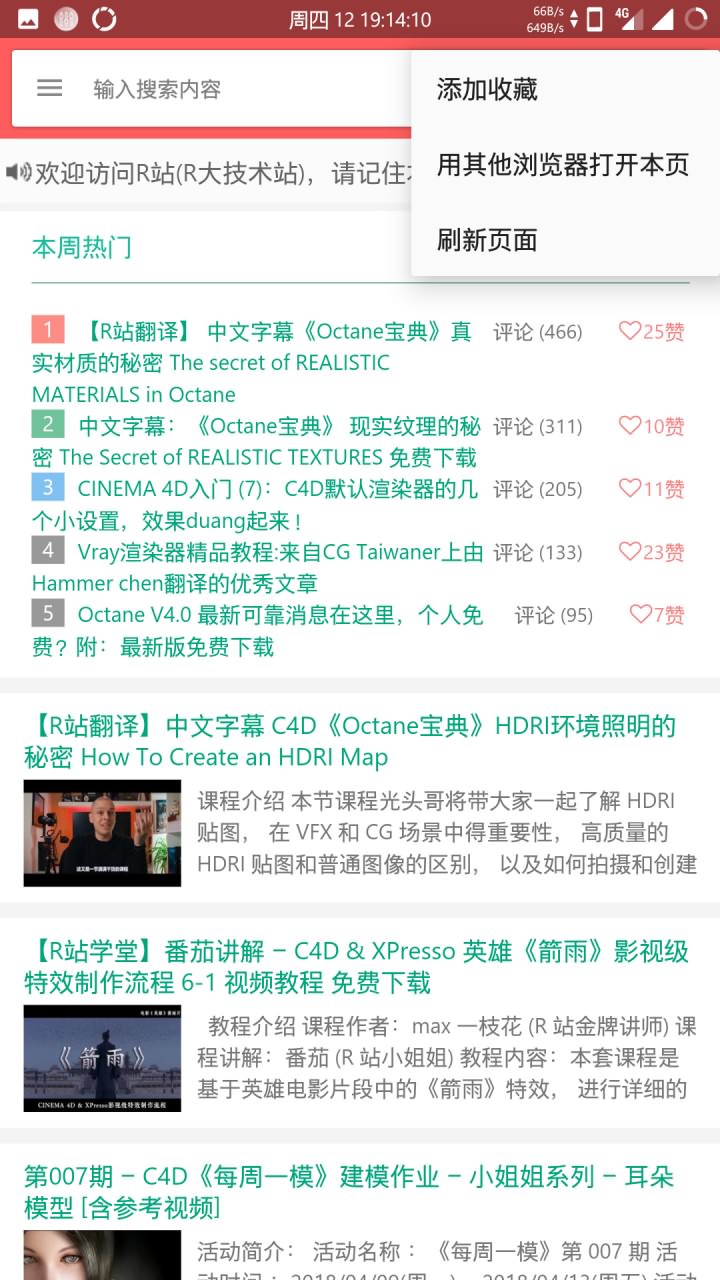
Task: Like the Octane V4.0 post with 7赞
Action: [x=657, y=614]
